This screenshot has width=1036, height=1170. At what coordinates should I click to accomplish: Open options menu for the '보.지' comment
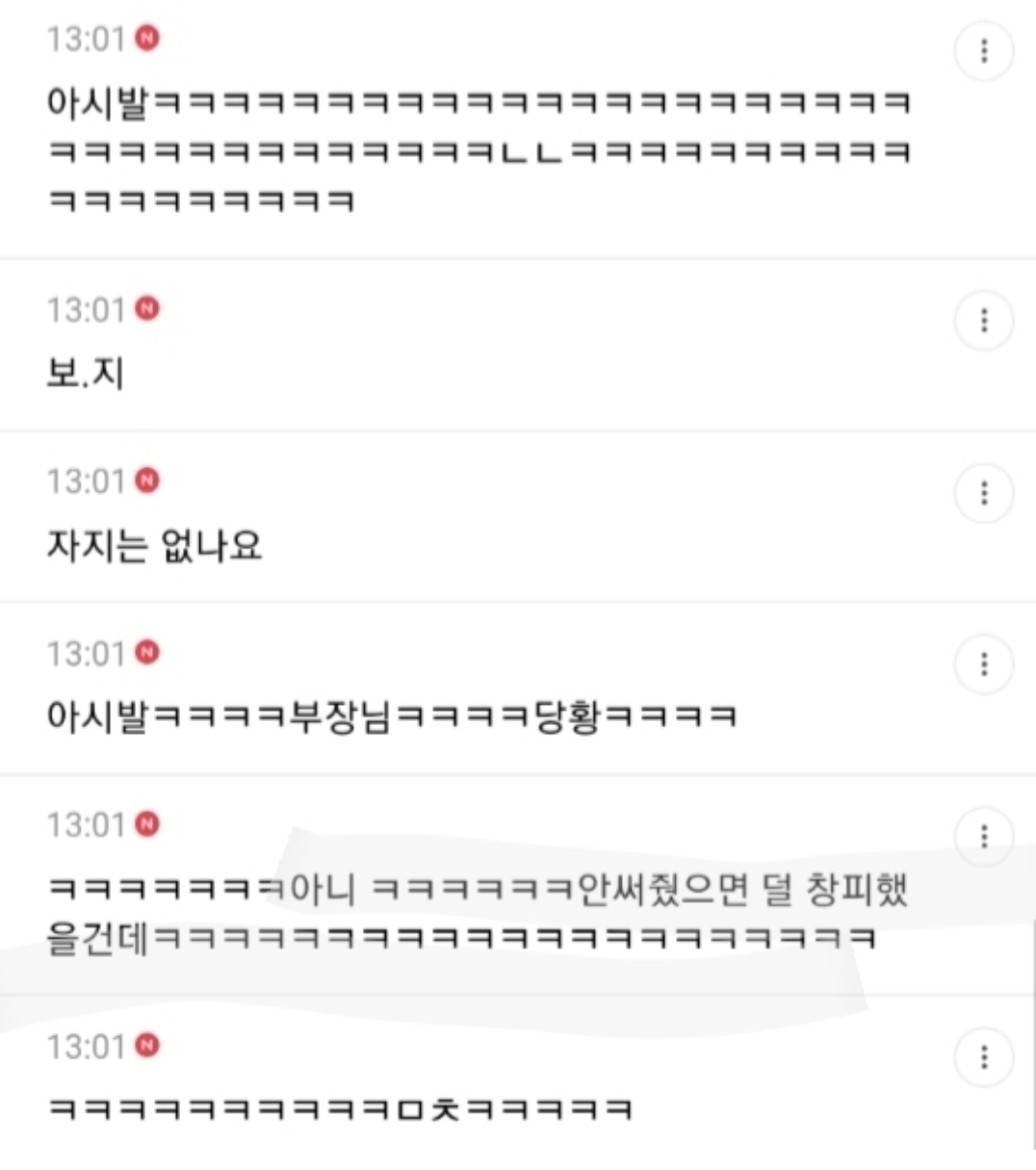pyautogui.click(x=983, y=320)
